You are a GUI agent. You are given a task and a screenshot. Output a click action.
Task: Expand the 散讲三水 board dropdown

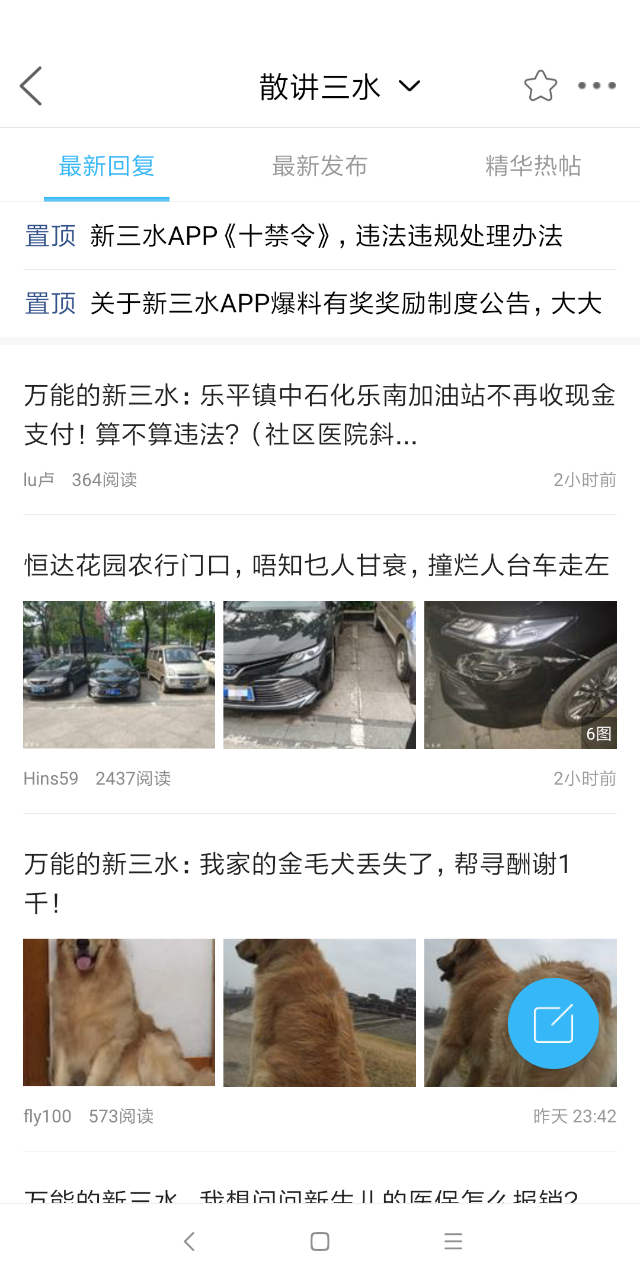(409, 86)
